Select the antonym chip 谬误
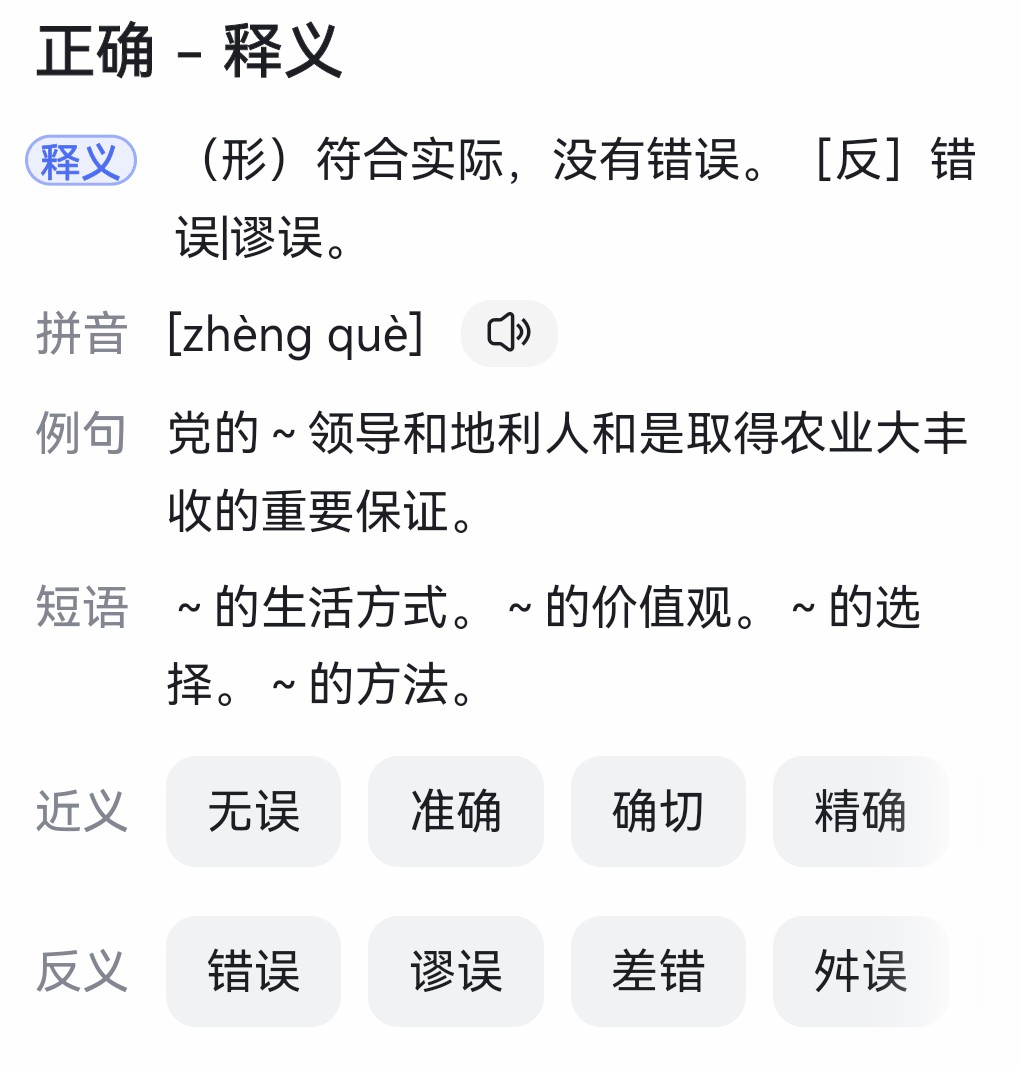 point(456,971)
